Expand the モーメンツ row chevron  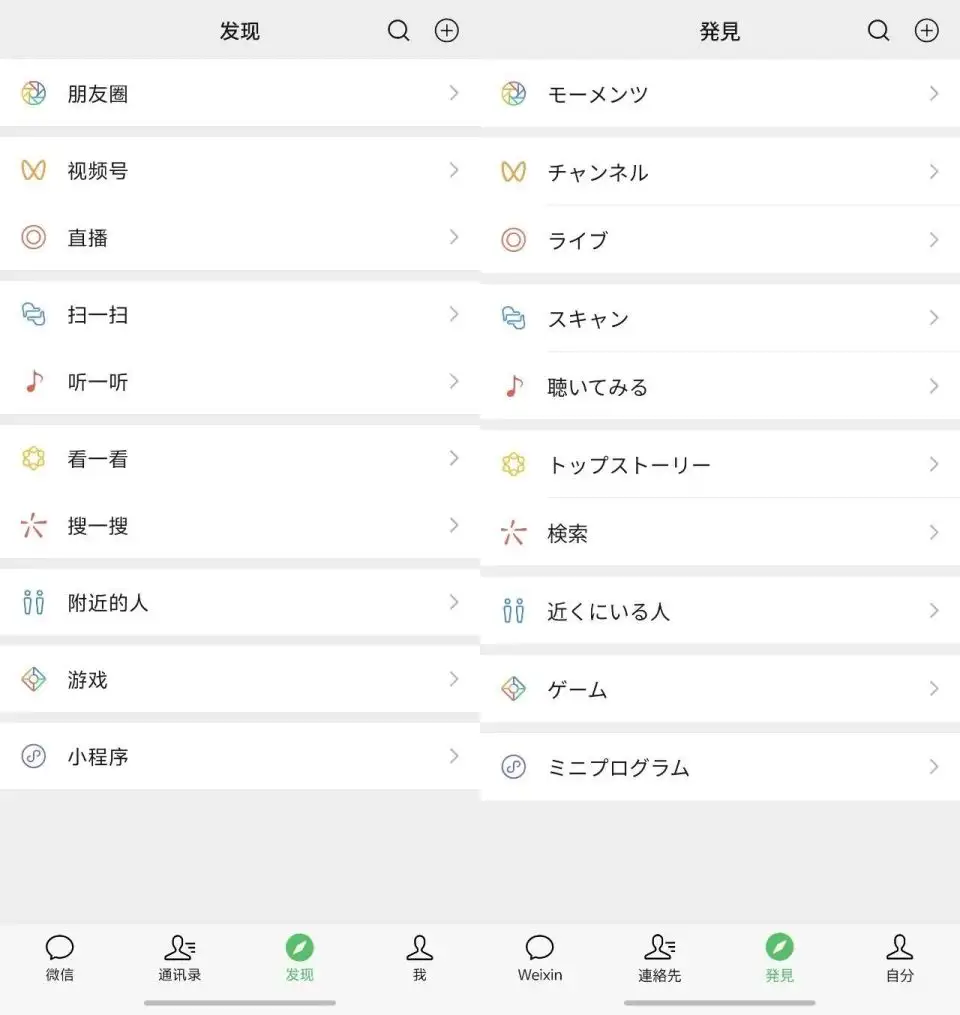[933, 93]
